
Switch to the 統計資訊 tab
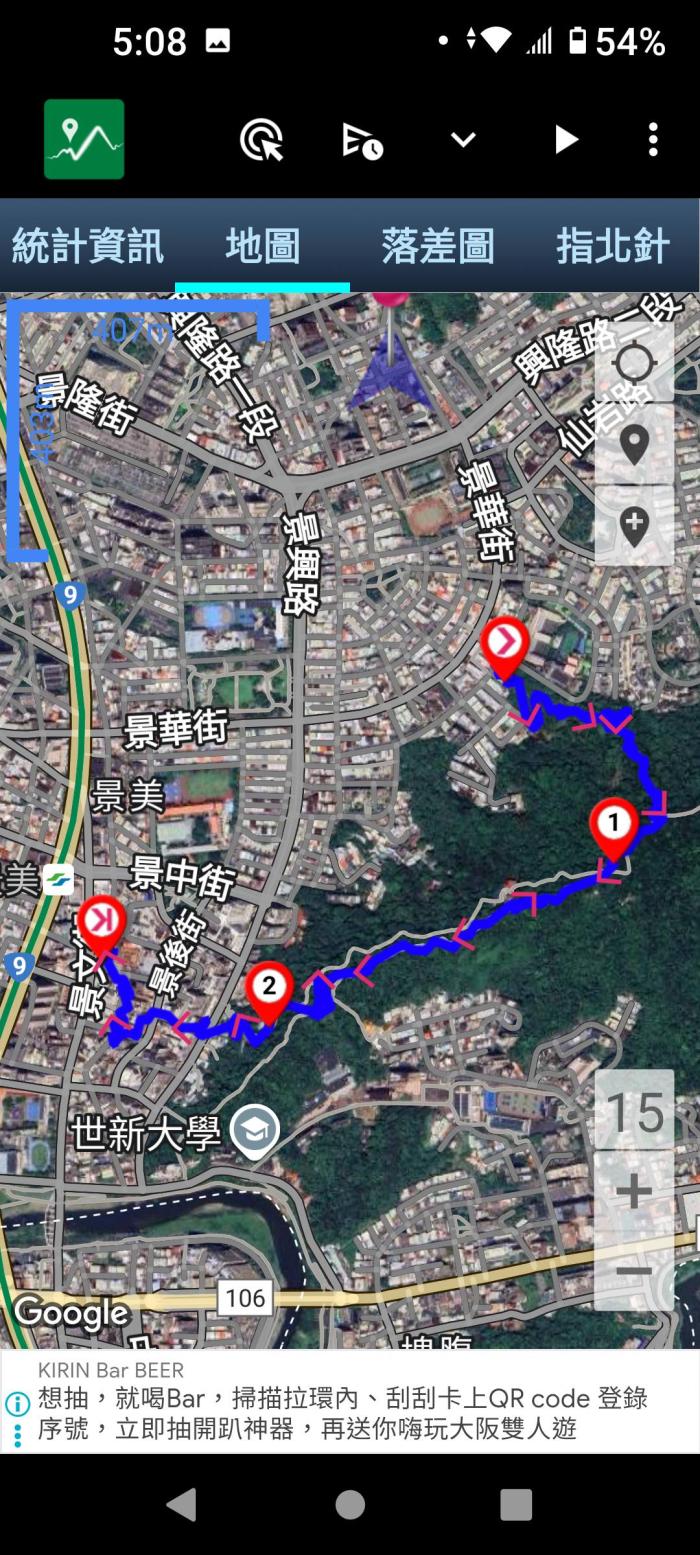click(88, 246)
